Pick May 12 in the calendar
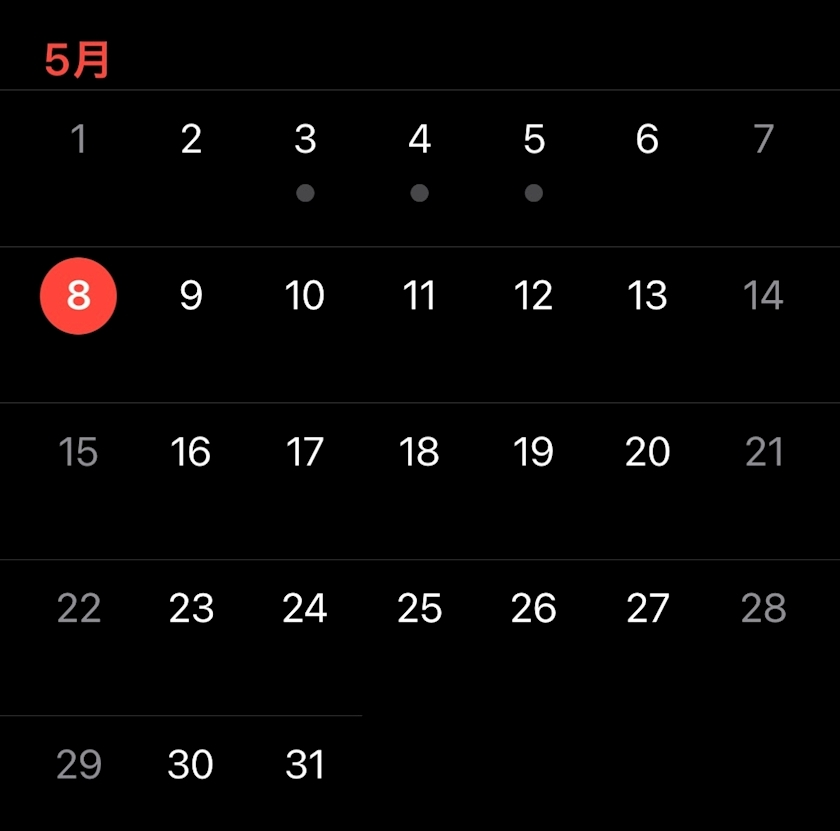The width and height of the screenshot is (840, 831). (533, 295)
